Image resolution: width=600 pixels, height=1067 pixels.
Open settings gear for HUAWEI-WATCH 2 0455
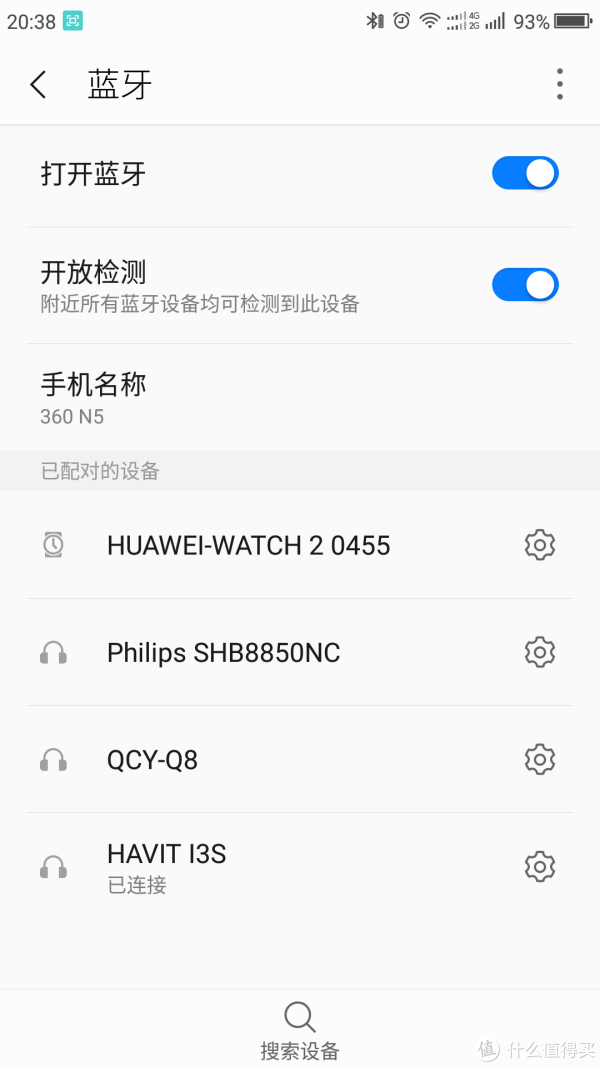(540, 545)
